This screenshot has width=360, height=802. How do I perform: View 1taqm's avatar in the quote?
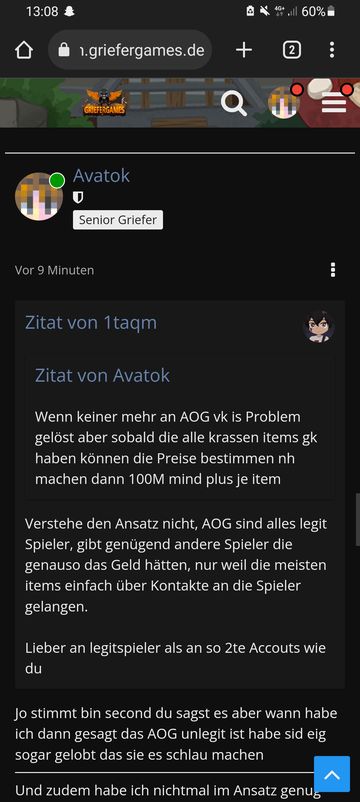click(319, 326)
